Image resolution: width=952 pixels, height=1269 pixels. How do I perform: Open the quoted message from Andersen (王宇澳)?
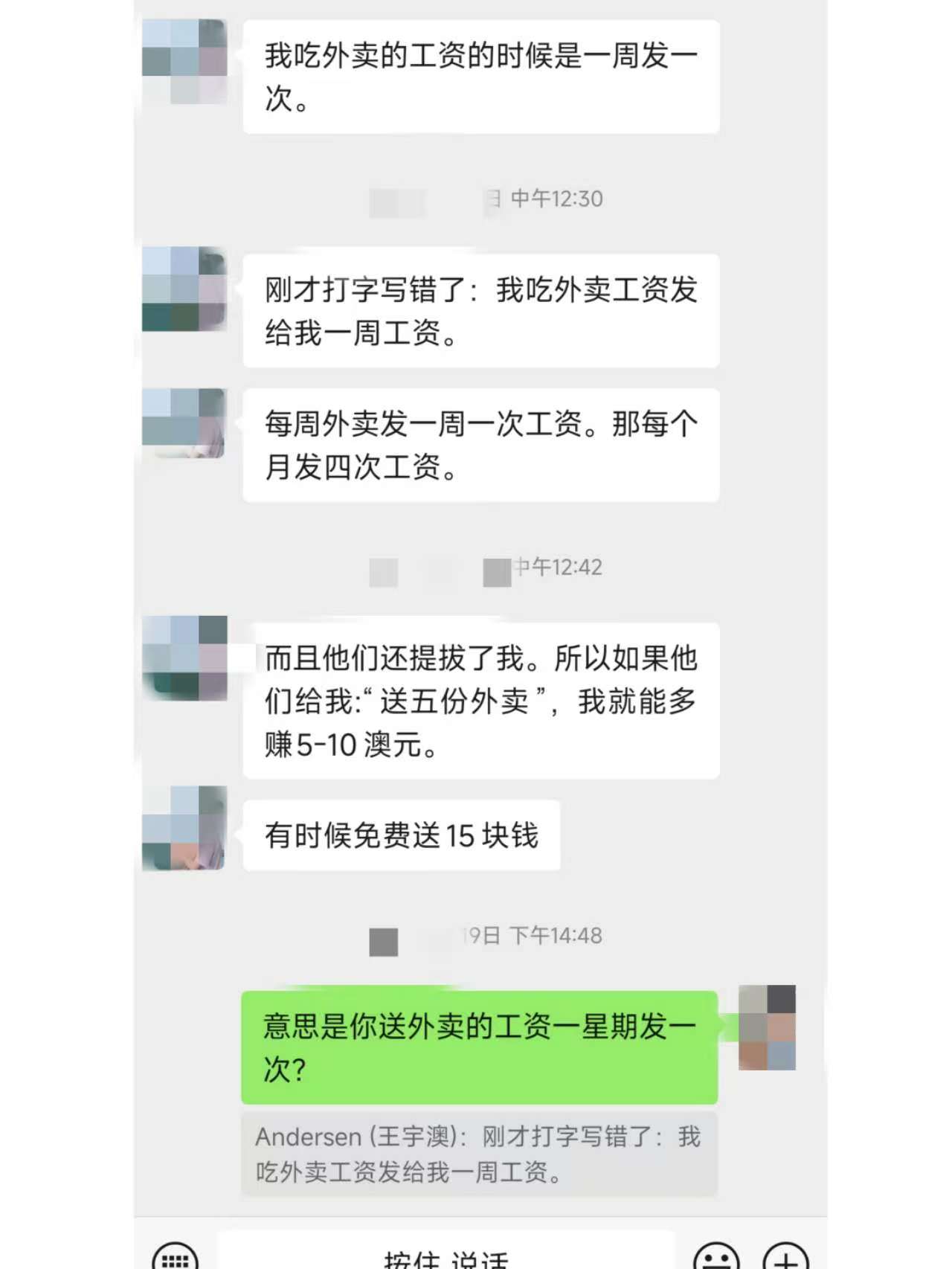479,1154
